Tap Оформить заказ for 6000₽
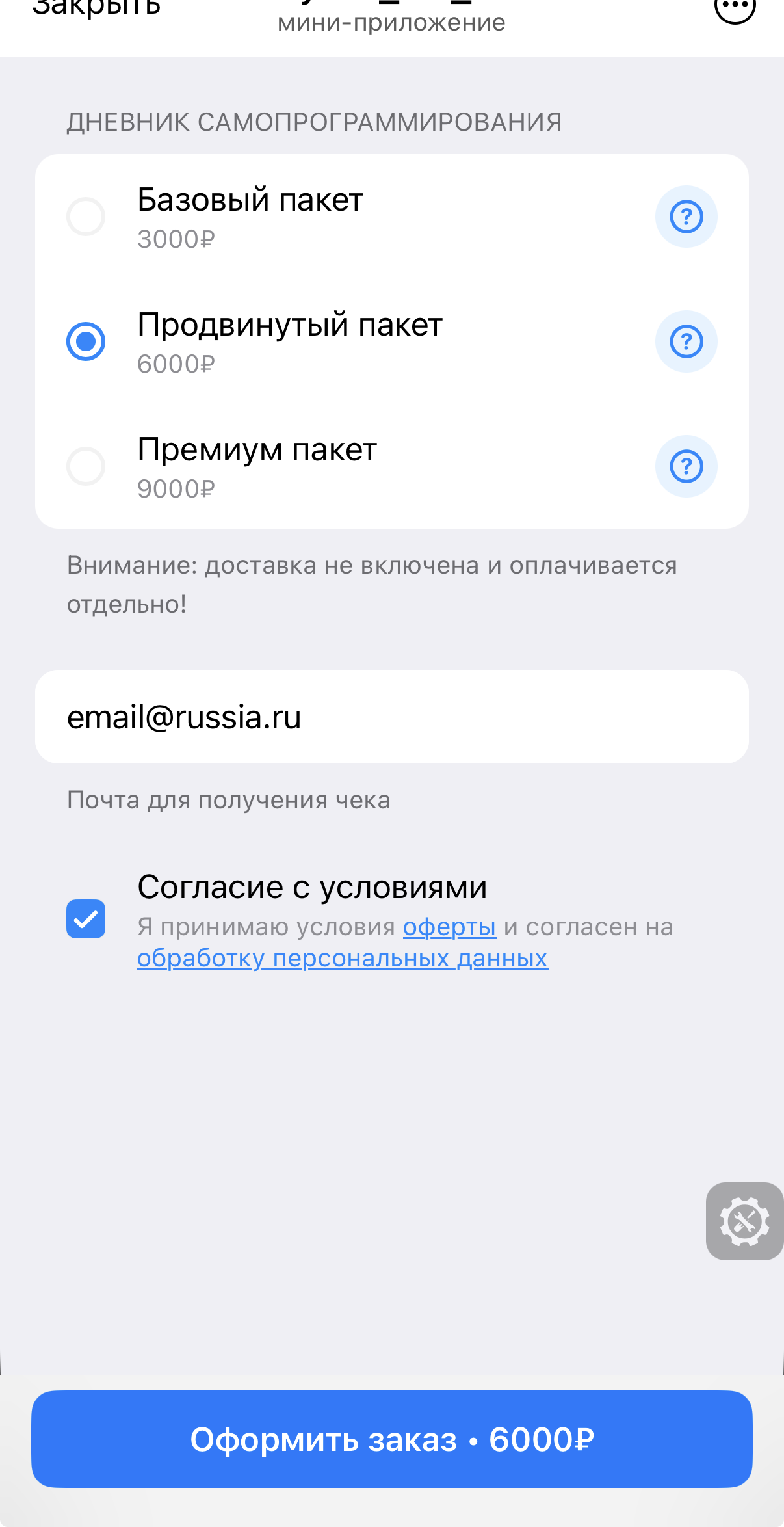Image resolution: width=784 pixels, height=1527 pixels. (392, 1439)
